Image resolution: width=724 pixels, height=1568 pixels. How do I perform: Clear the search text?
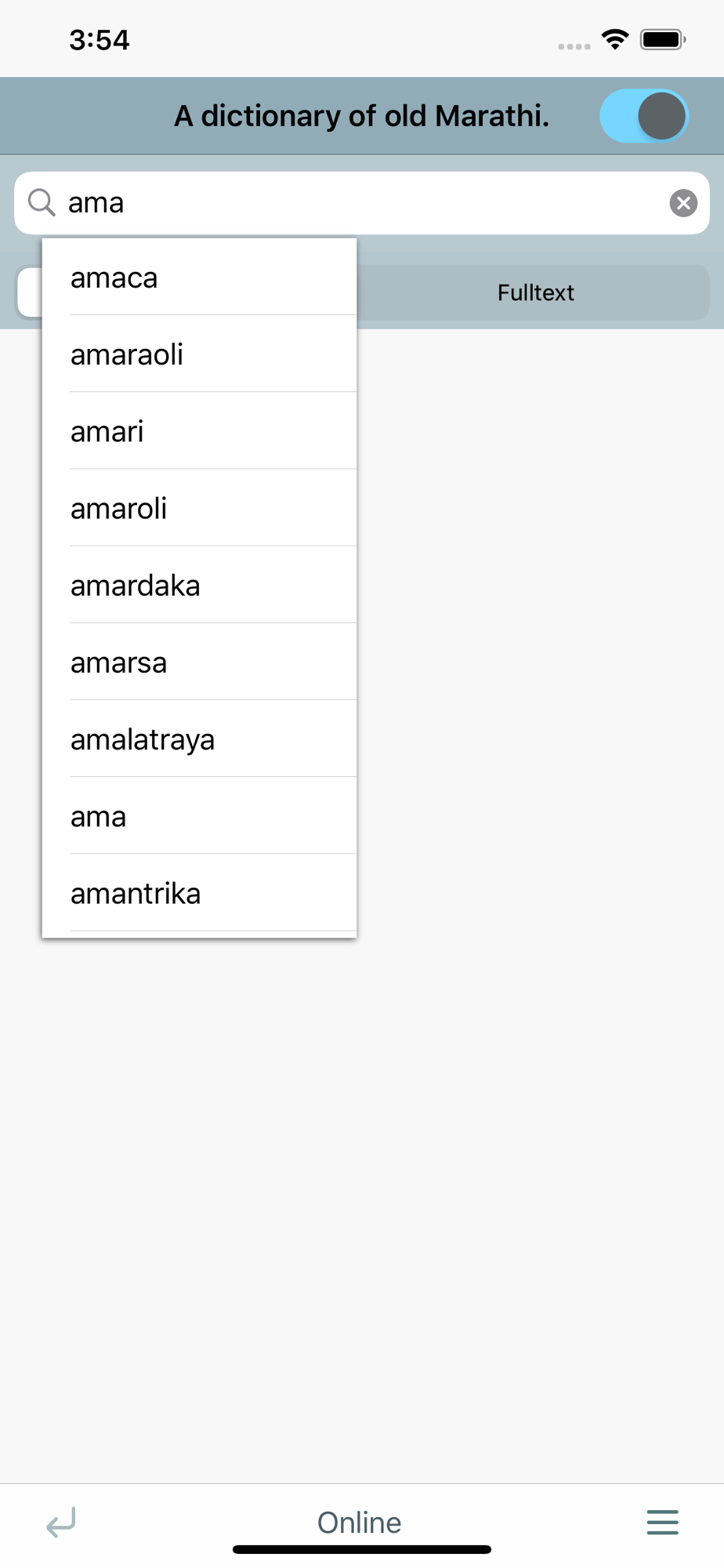click(x=683, y=203)
